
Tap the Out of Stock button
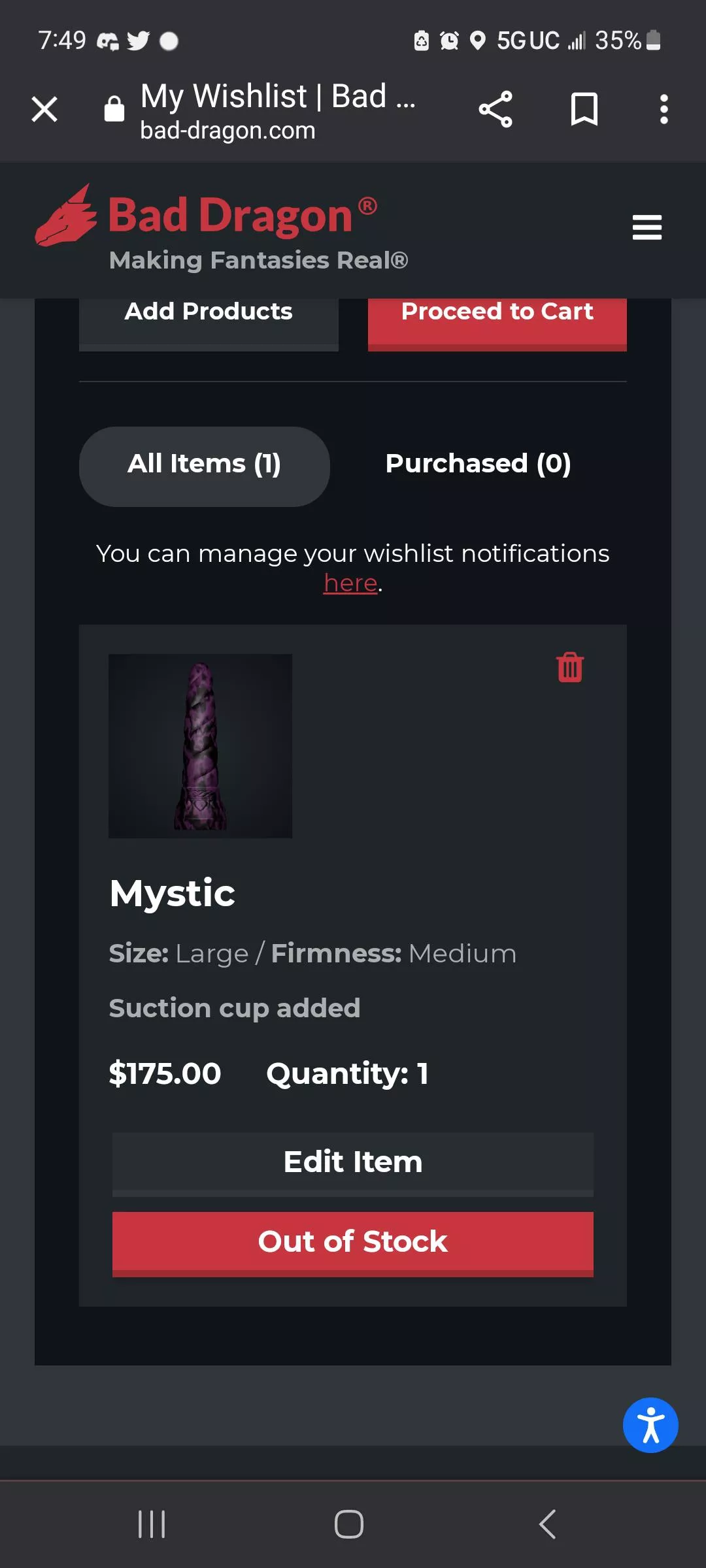tap(353, 1243)
